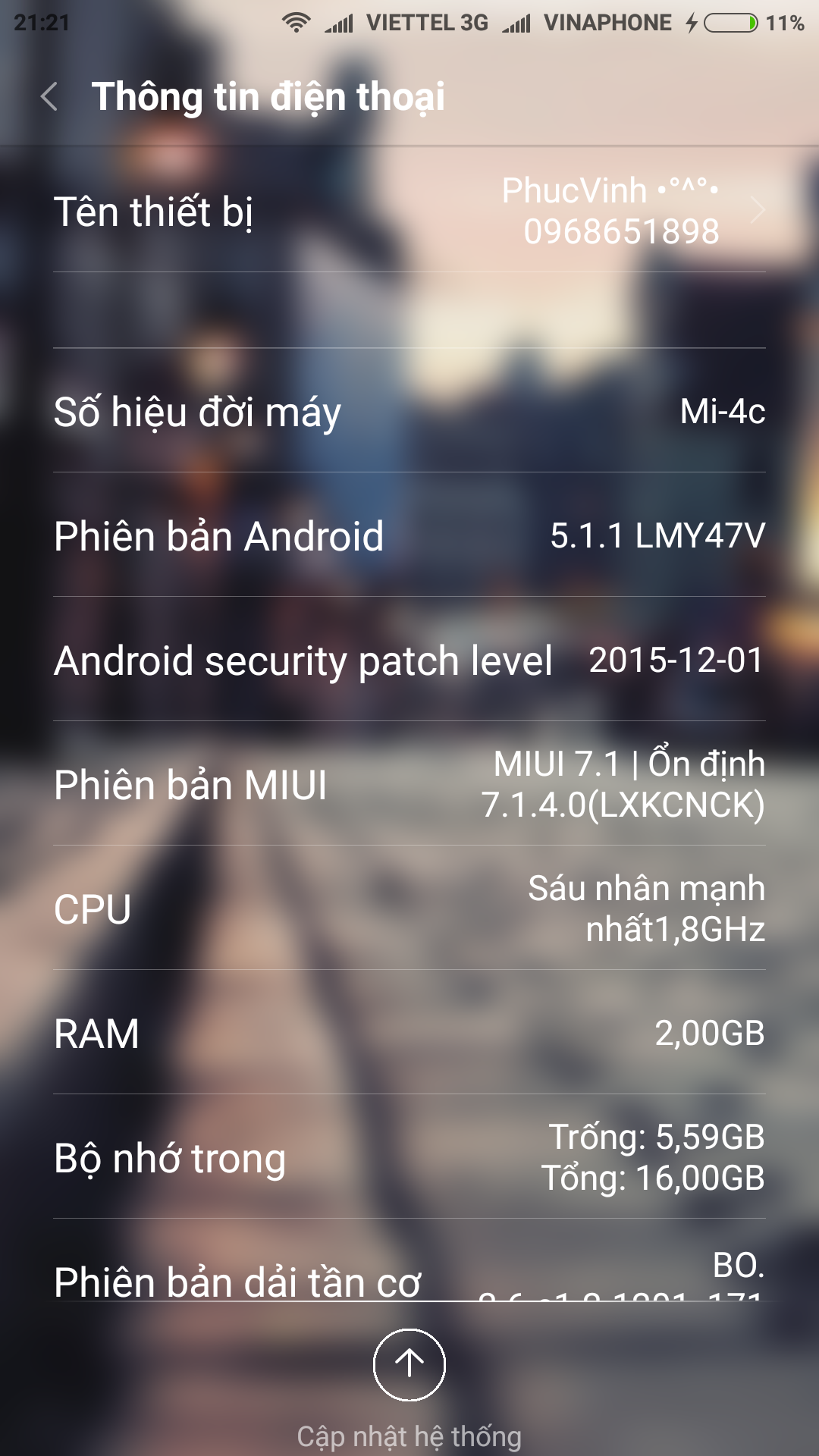Tap the CPU row

[409, 908]
